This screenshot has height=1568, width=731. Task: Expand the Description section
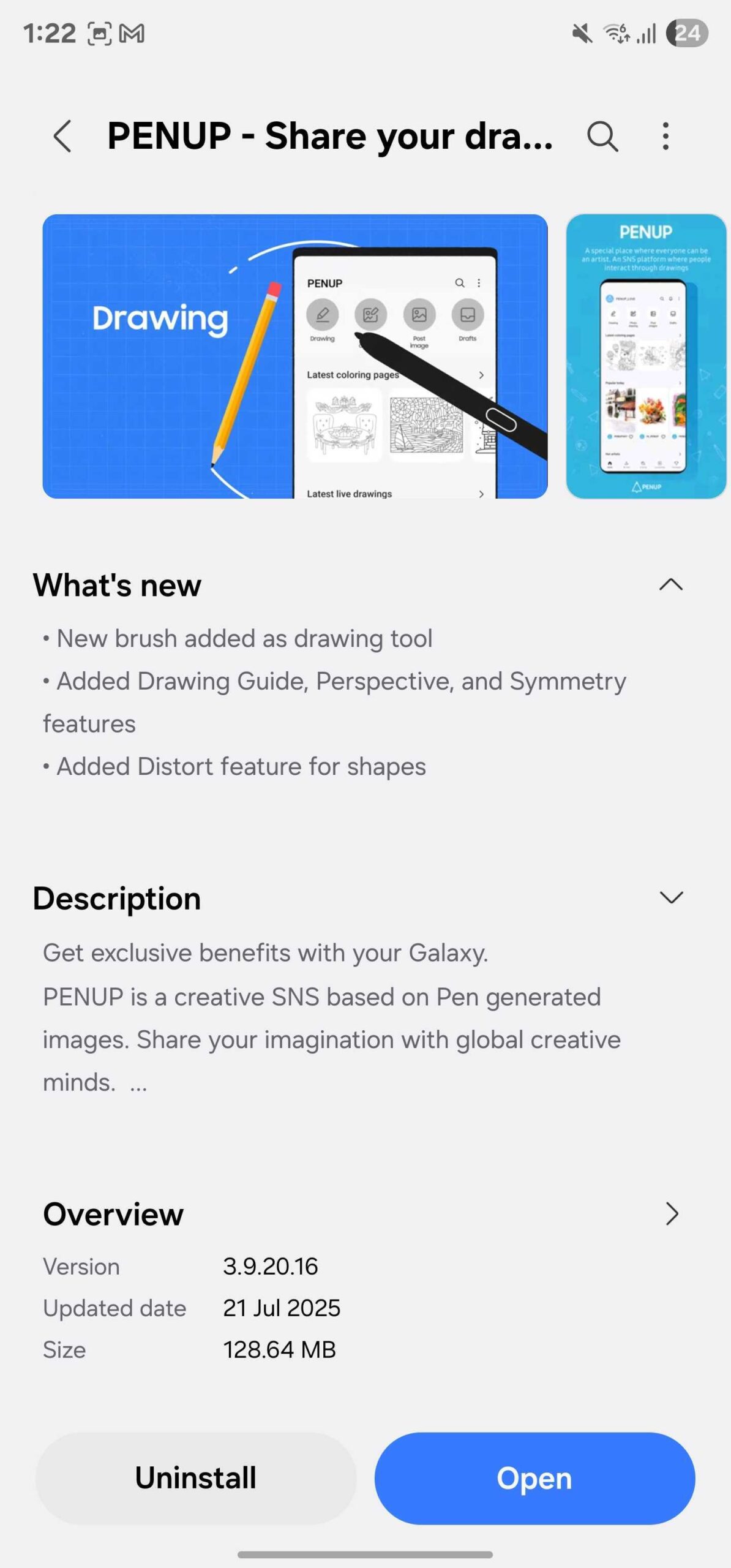[x=671, y=898]
